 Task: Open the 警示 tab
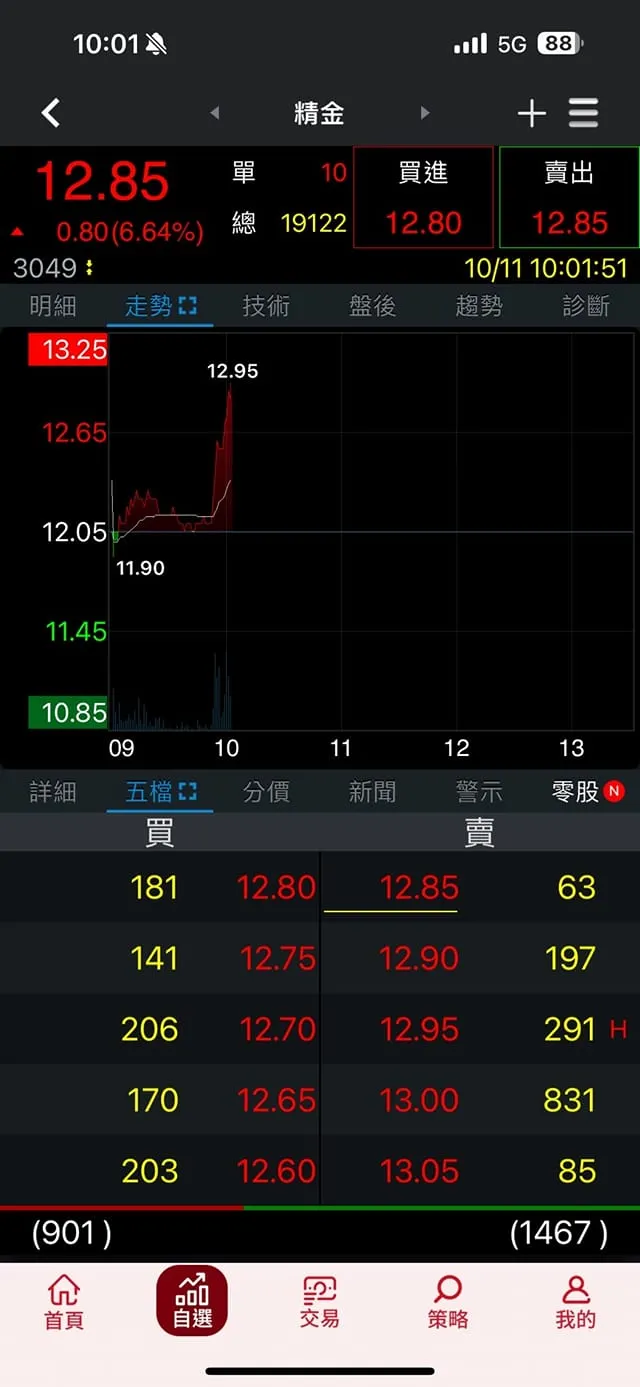tap(479, 792)
